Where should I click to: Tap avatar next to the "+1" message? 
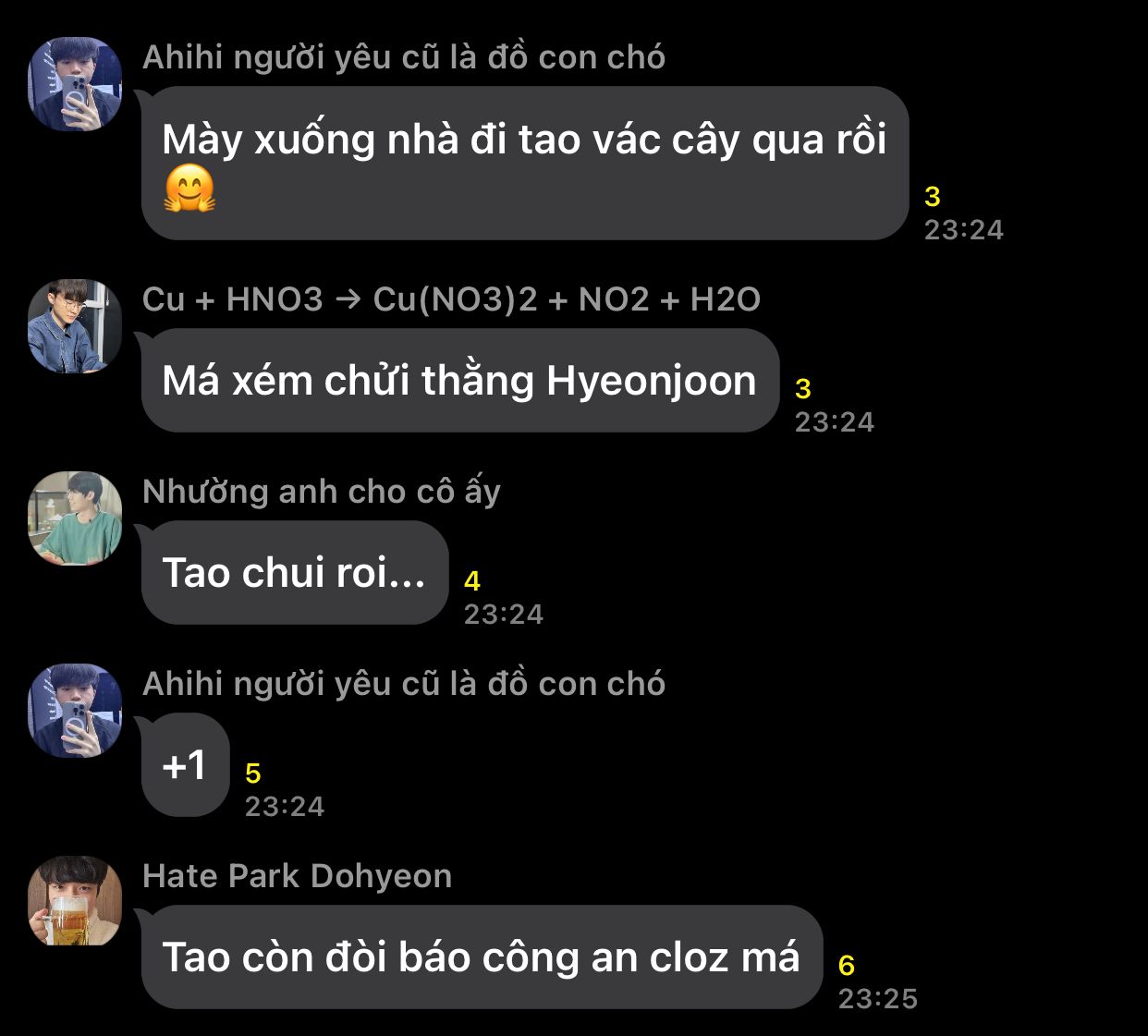pyautogui.click(x=75, y=711)
